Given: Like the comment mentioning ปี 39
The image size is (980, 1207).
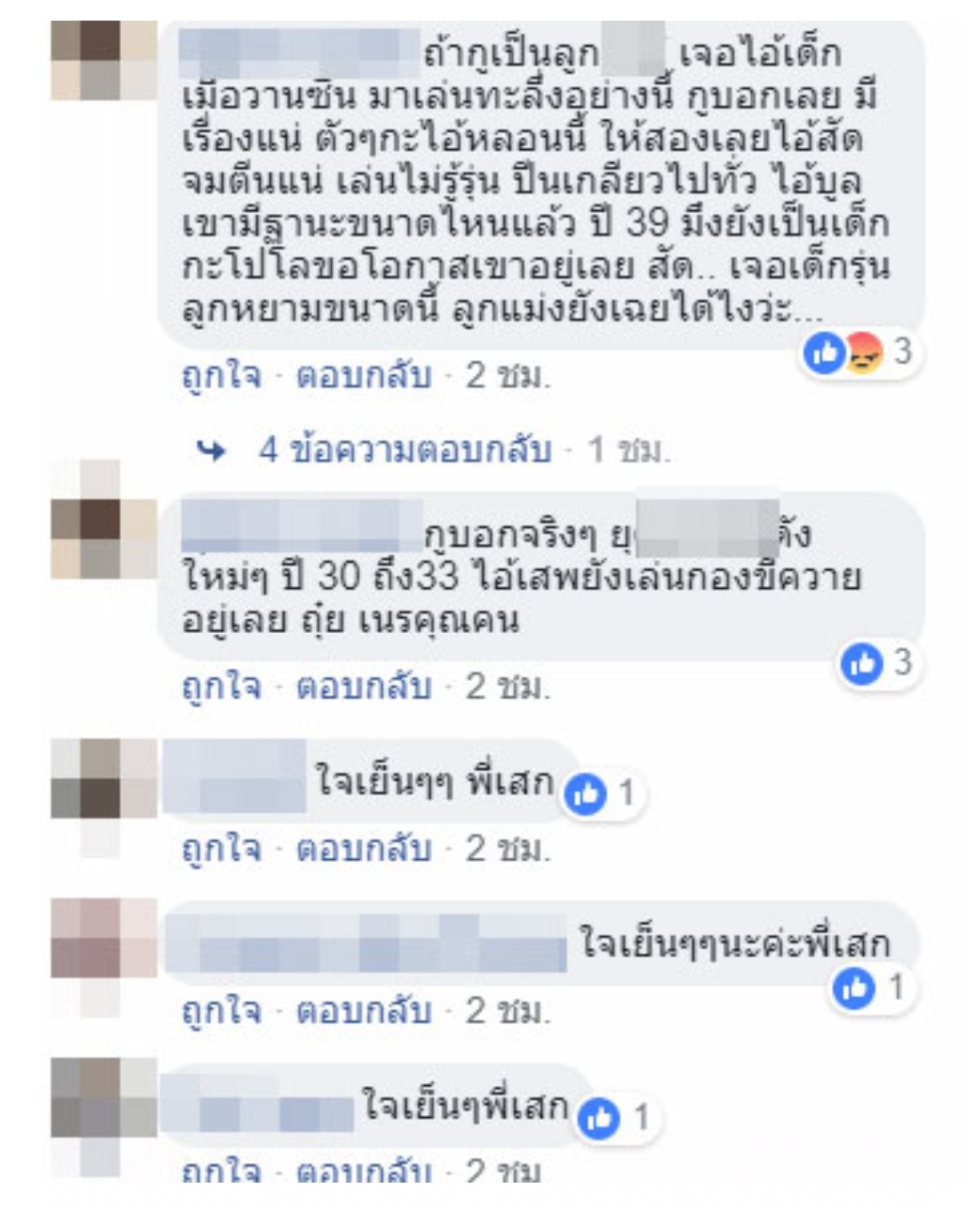Looking at the screenshot, I should click(220, 377).
